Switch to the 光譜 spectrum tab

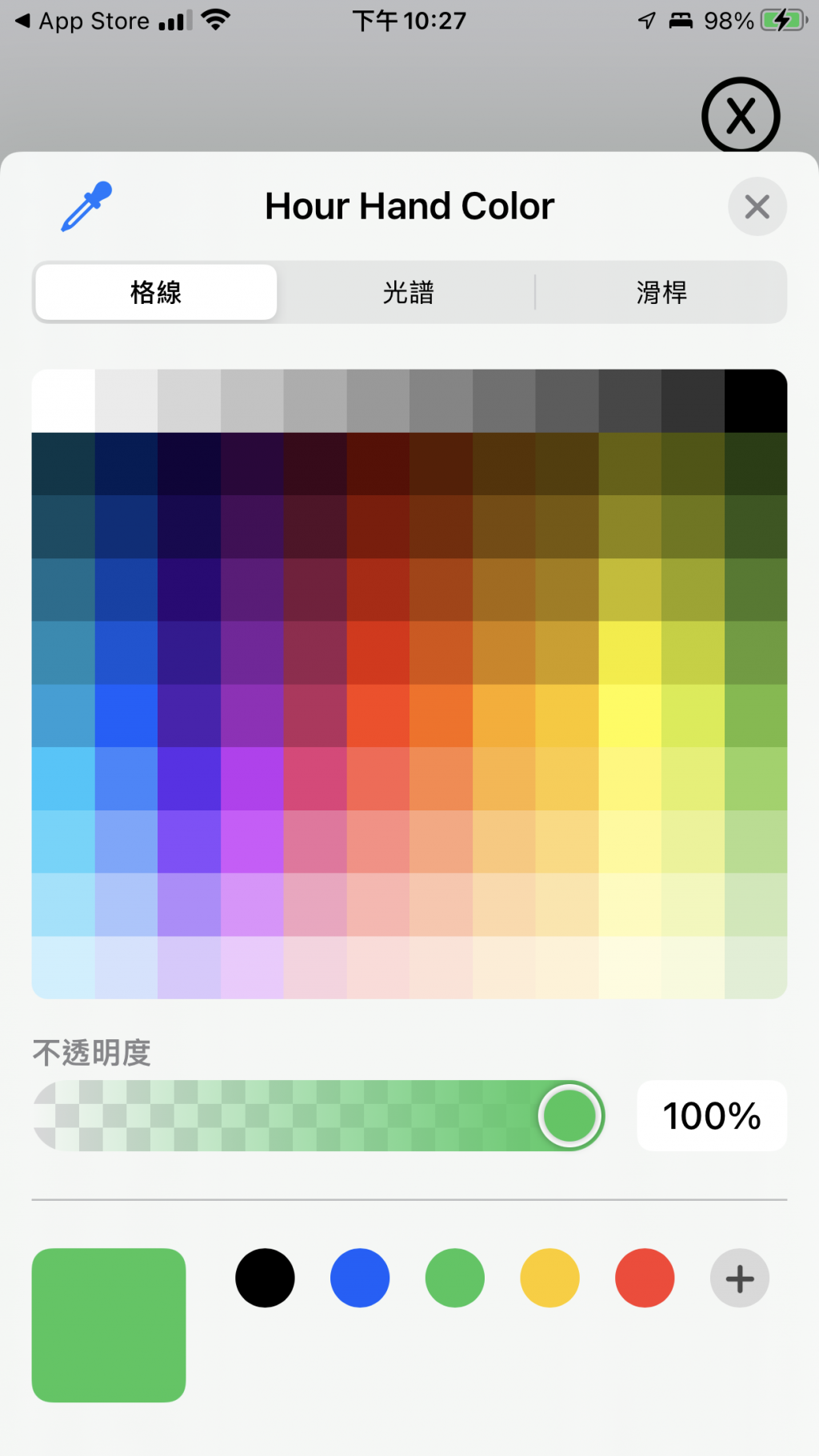tap(408, 292)
